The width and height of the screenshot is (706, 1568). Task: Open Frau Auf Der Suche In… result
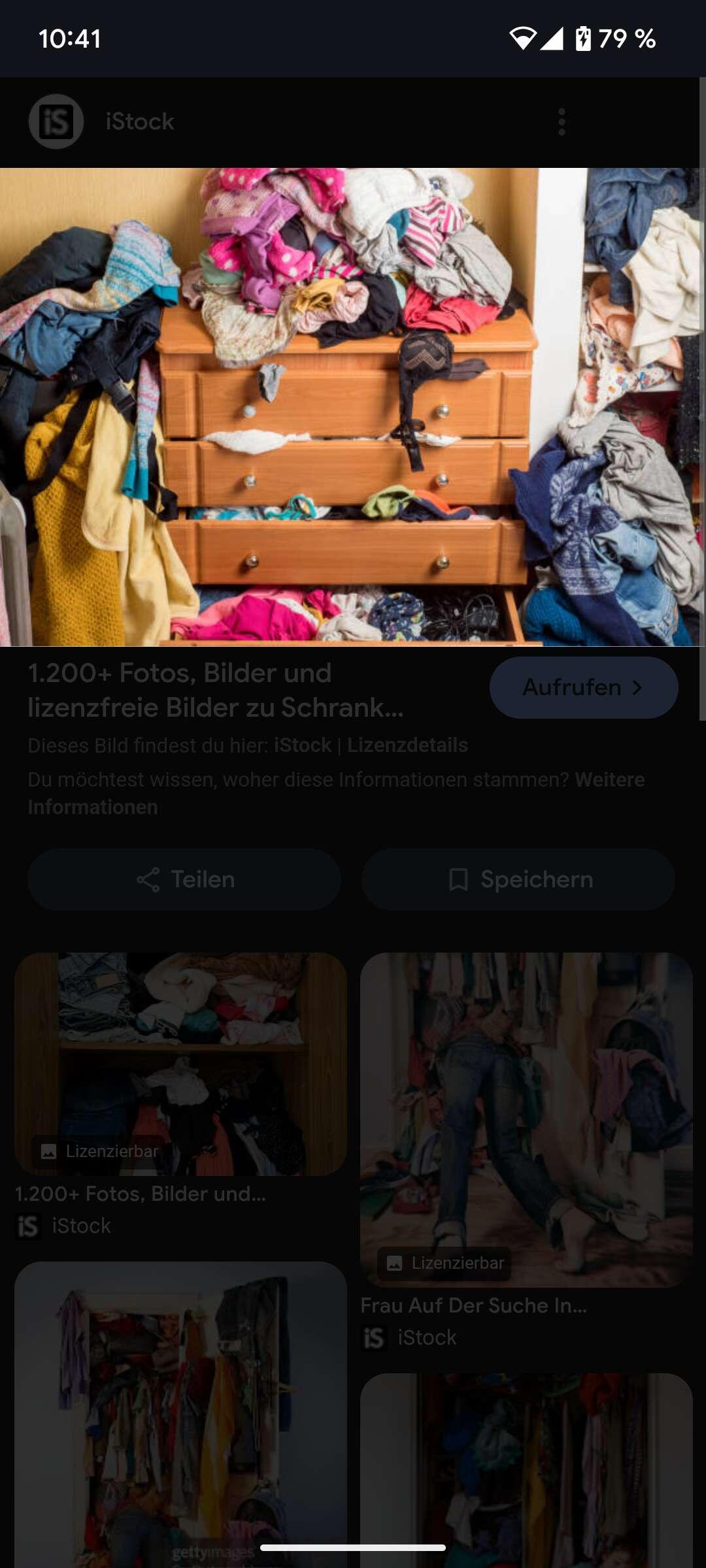coord(526,1119)
